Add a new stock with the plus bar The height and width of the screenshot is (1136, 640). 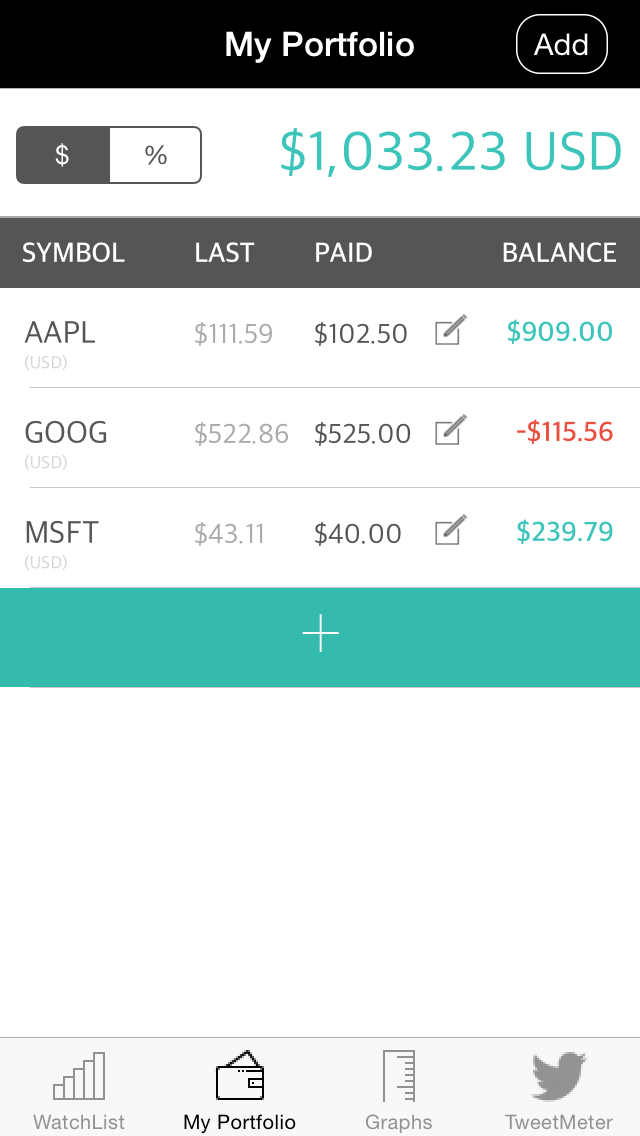[x=320, y=636]
